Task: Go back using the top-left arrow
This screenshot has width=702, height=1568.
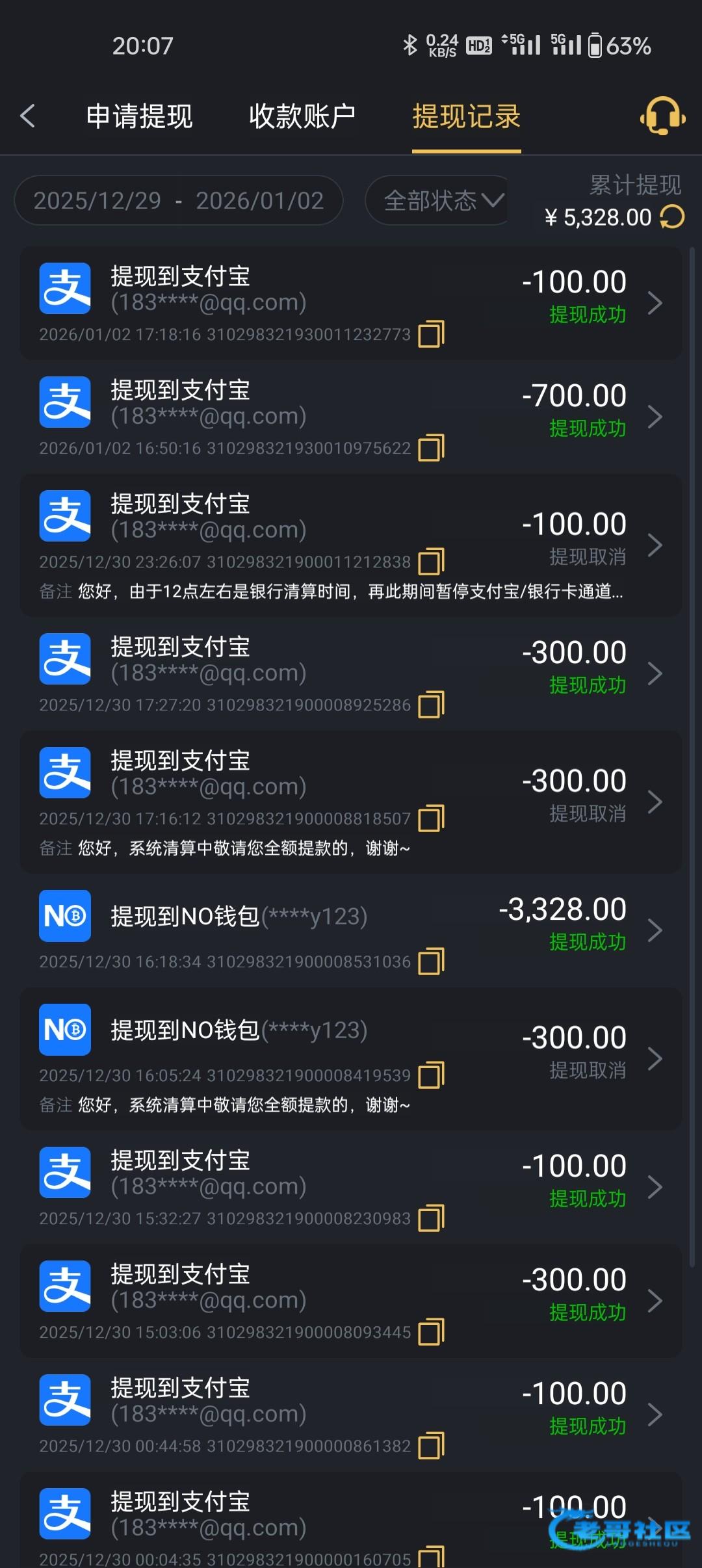Action: click(27, 116)
